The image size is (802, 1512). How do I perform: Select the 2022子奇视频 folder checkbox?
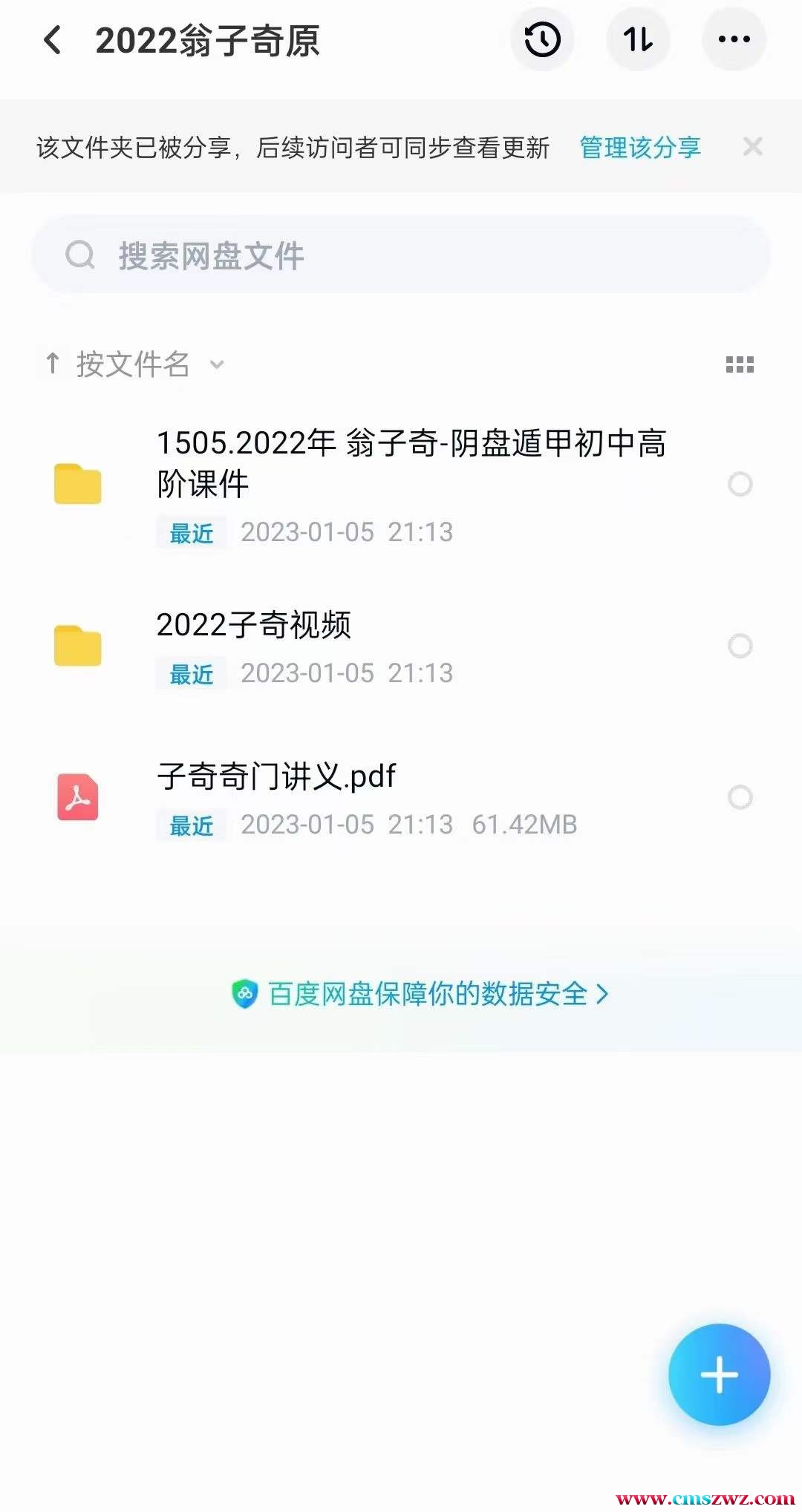(x=740, y=646)
